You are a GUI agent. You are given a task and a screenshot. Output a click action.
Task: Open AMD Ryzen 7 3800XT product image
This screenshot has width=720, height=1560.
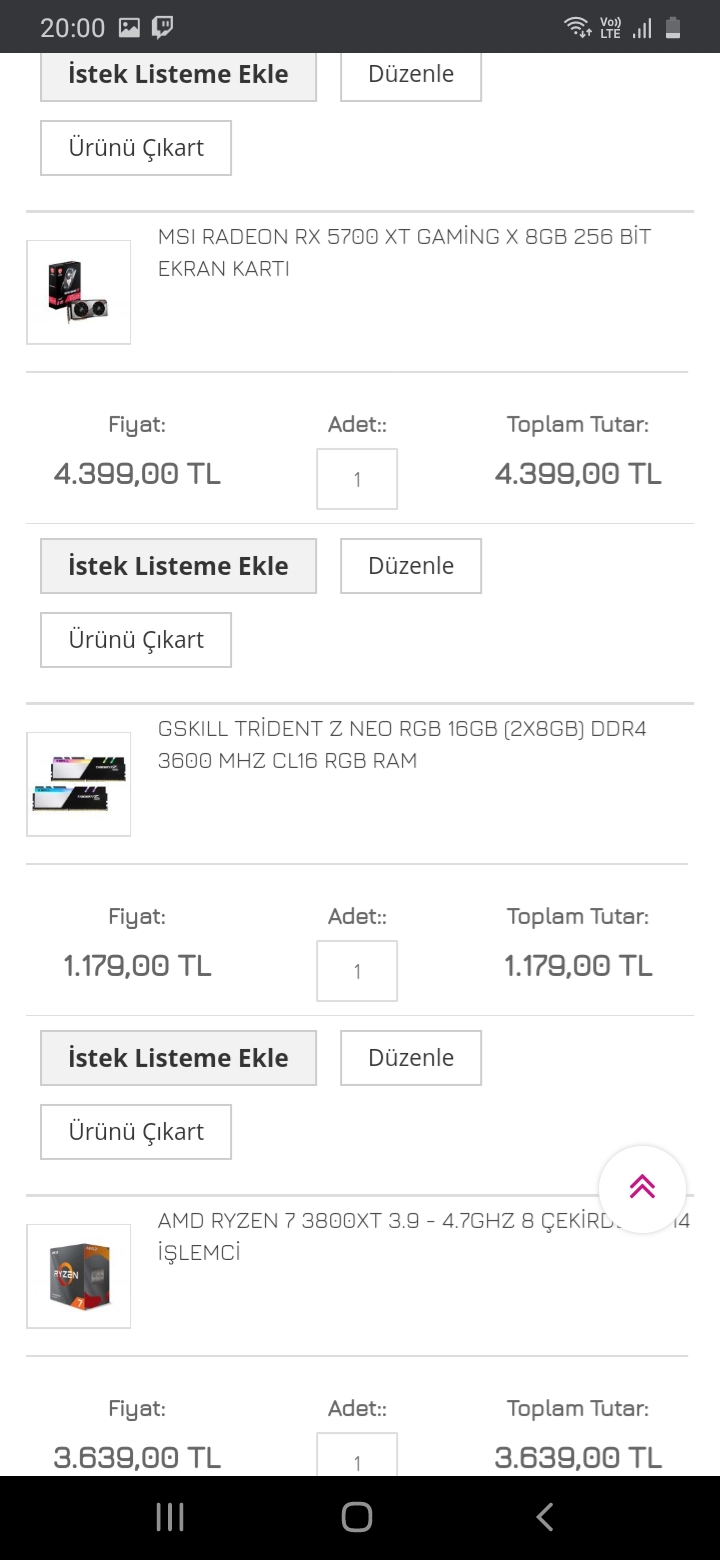(x=78, y=1276)
